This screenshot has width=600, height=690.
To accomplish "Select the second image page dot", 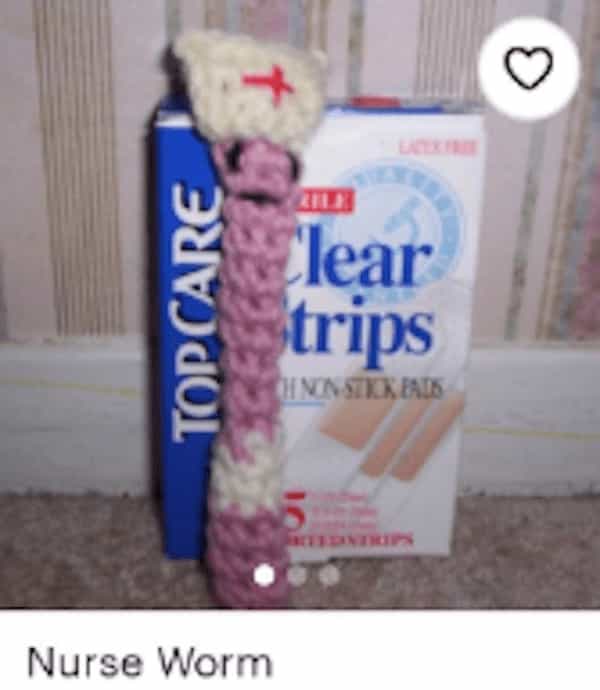I will point(297,575).
